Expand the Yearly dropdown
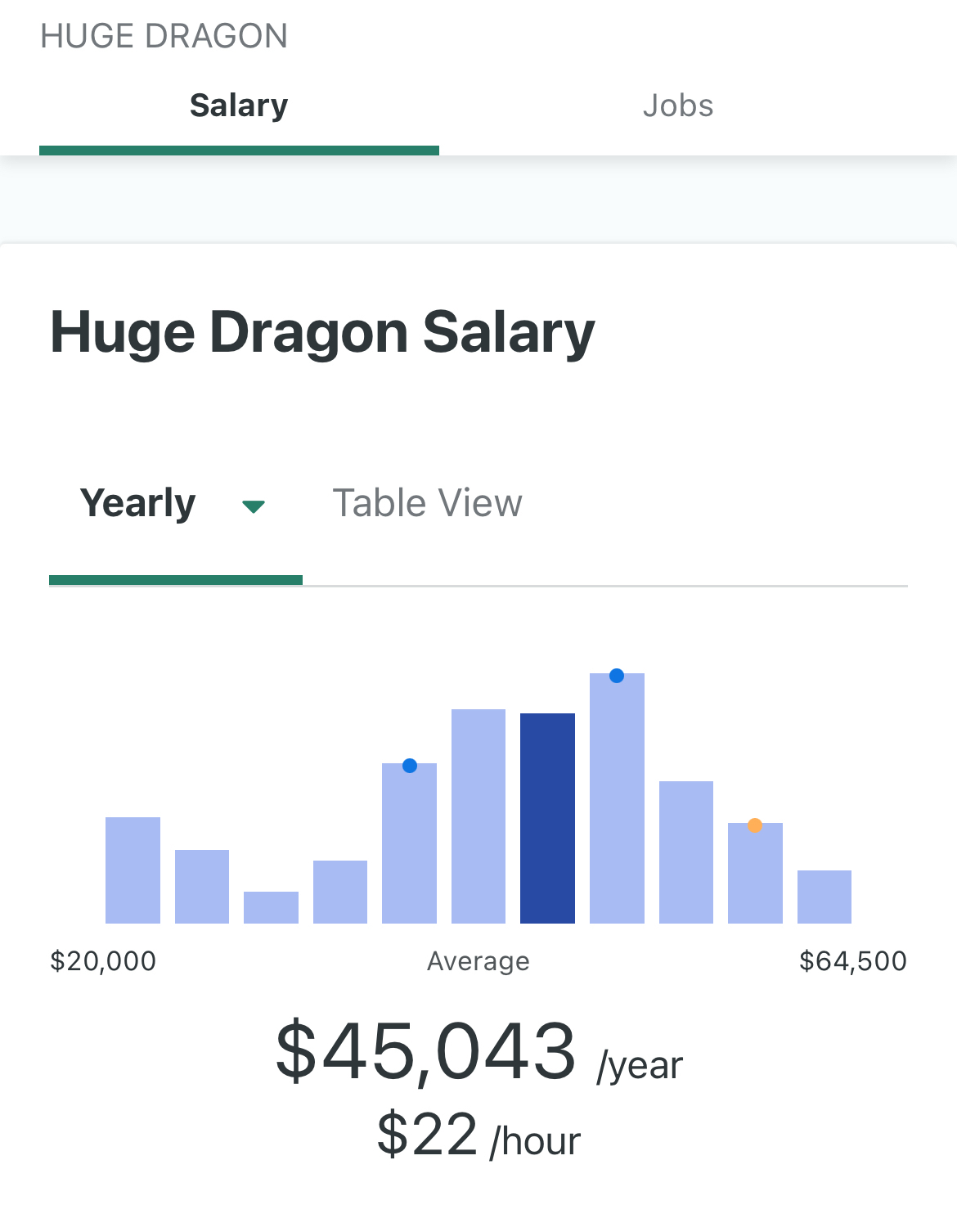Viewport: 957px width, 1232px height. click(x=253, y=506)
